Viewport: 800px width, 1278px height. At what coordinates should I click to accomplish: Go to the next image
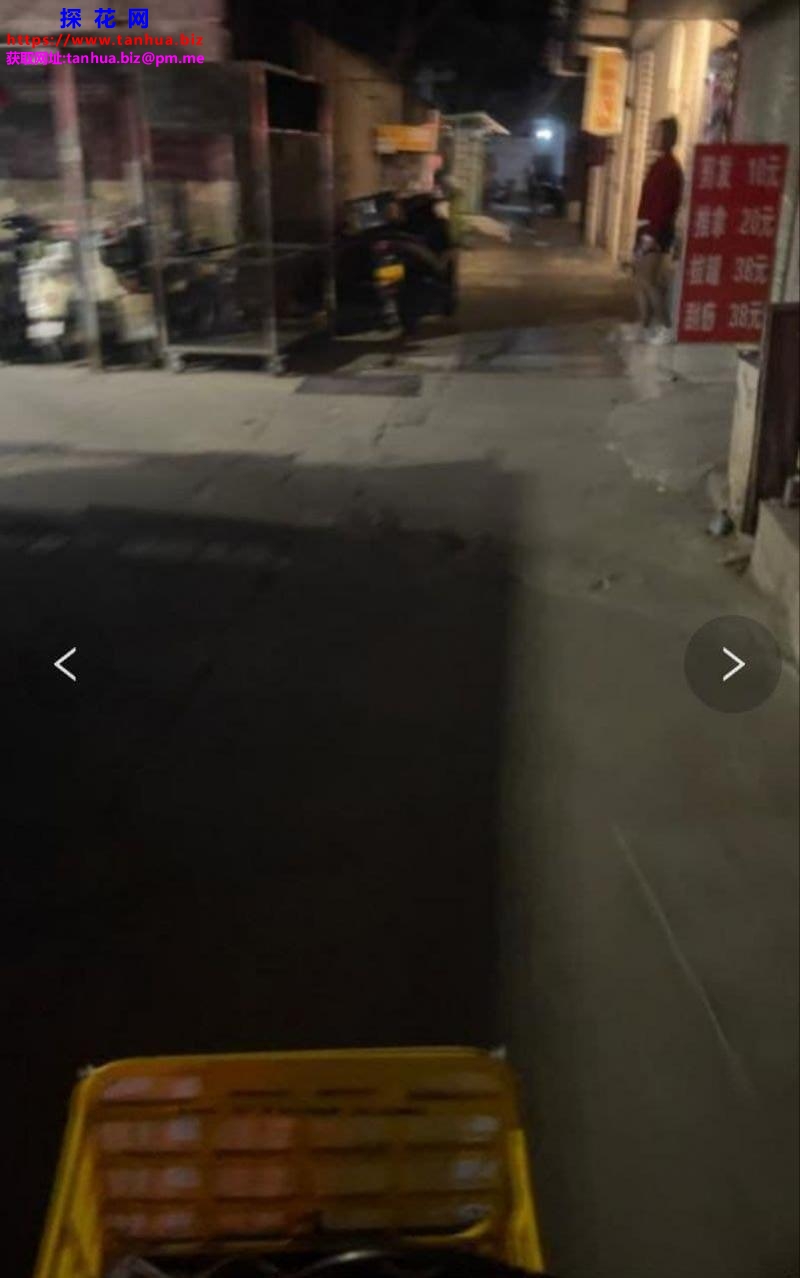pos(732,664)
